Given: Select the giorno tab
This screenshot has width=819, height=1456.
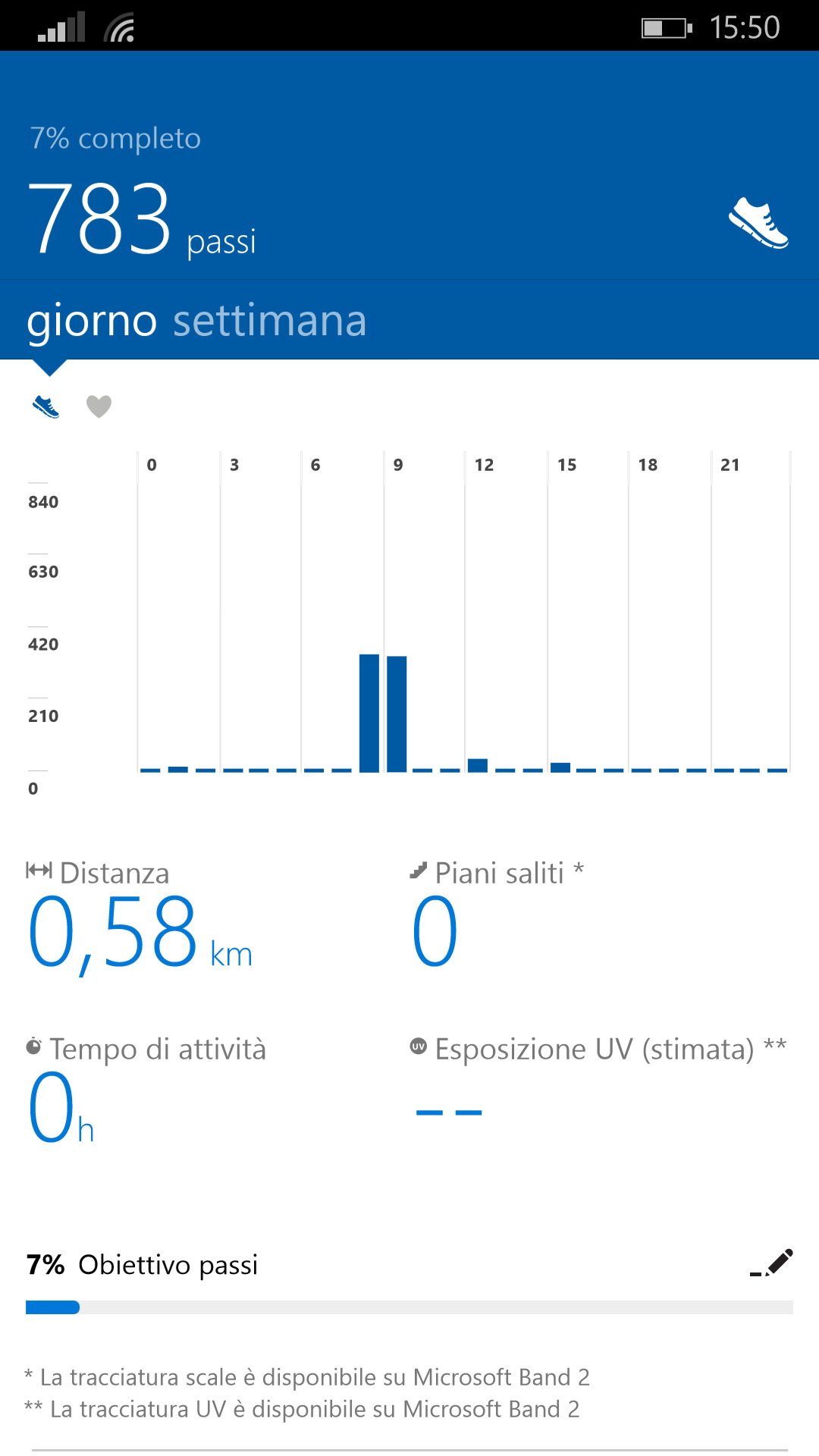Looking at the screenshot, I should [92, 322].
